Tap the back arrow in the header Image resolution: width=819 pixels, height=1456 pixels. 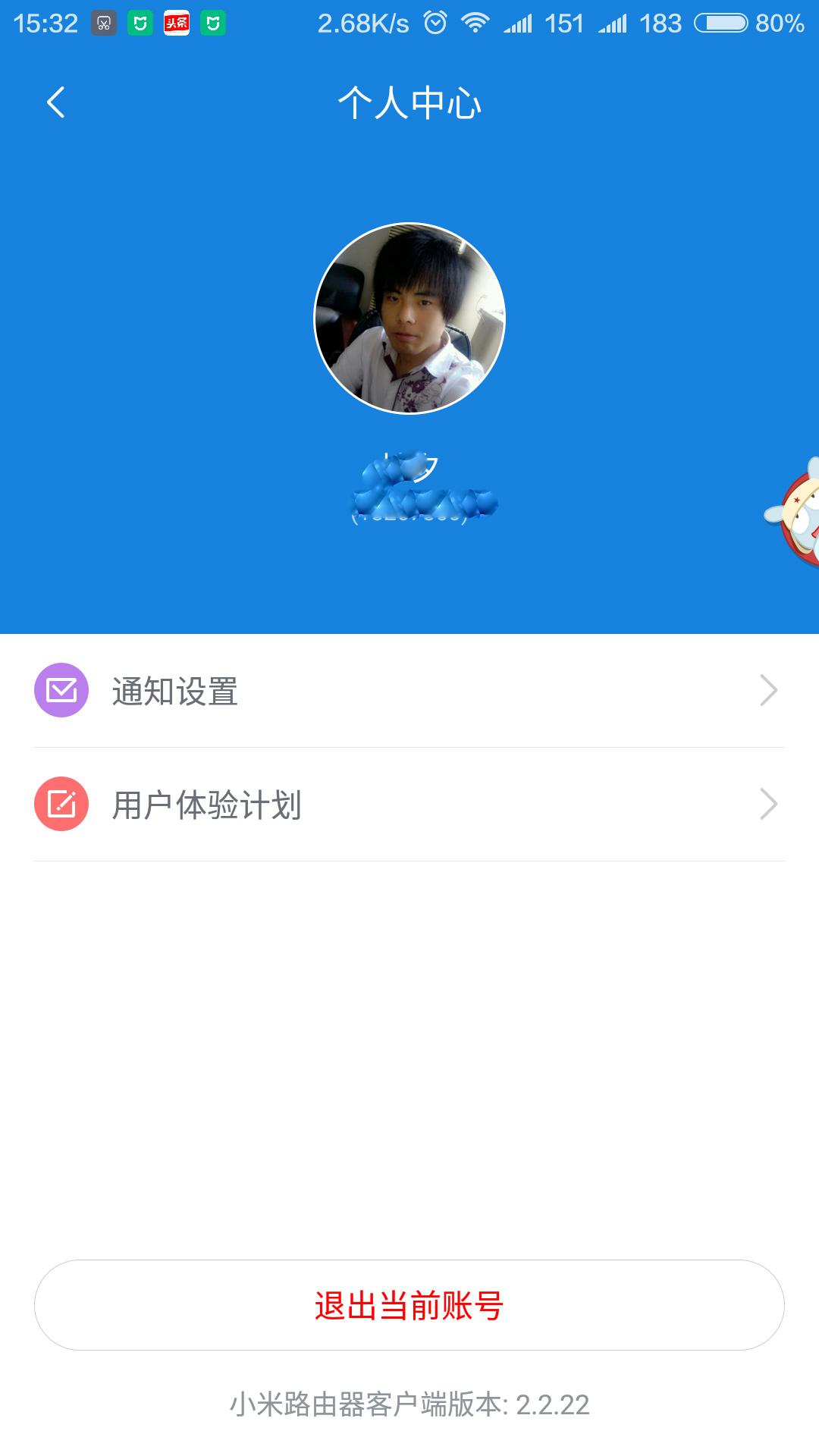click(55, 104)
